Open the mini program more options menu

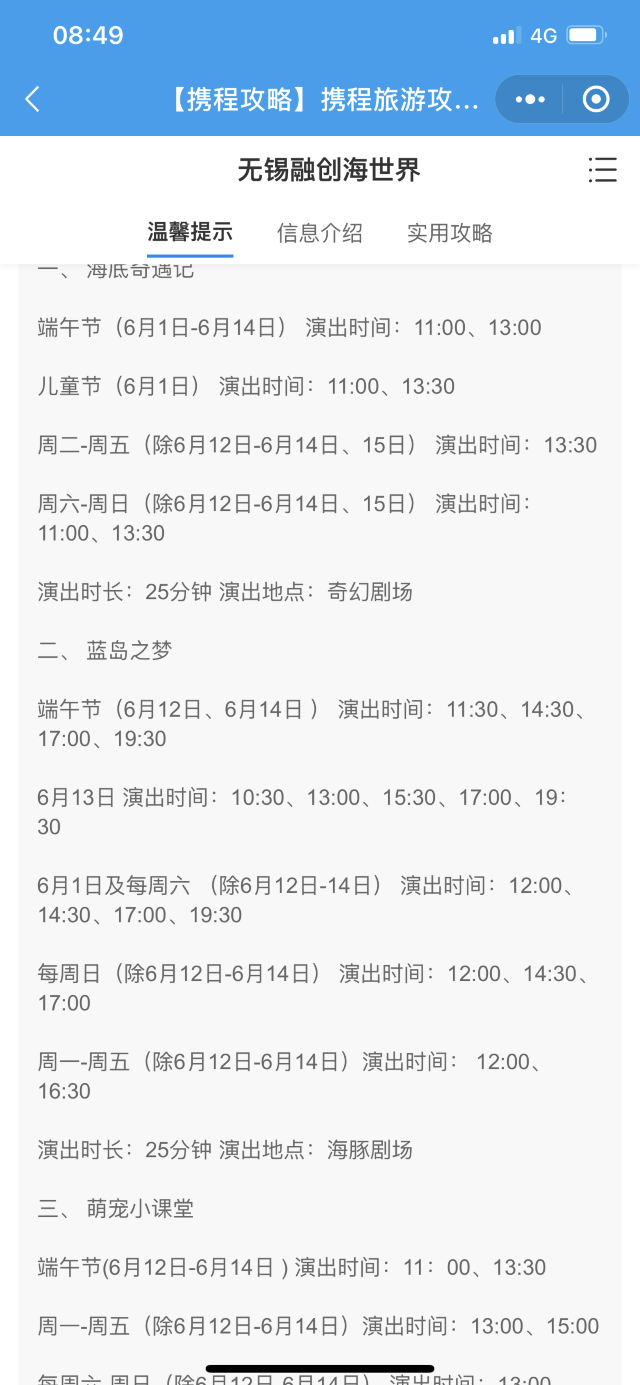click(530, 99)
